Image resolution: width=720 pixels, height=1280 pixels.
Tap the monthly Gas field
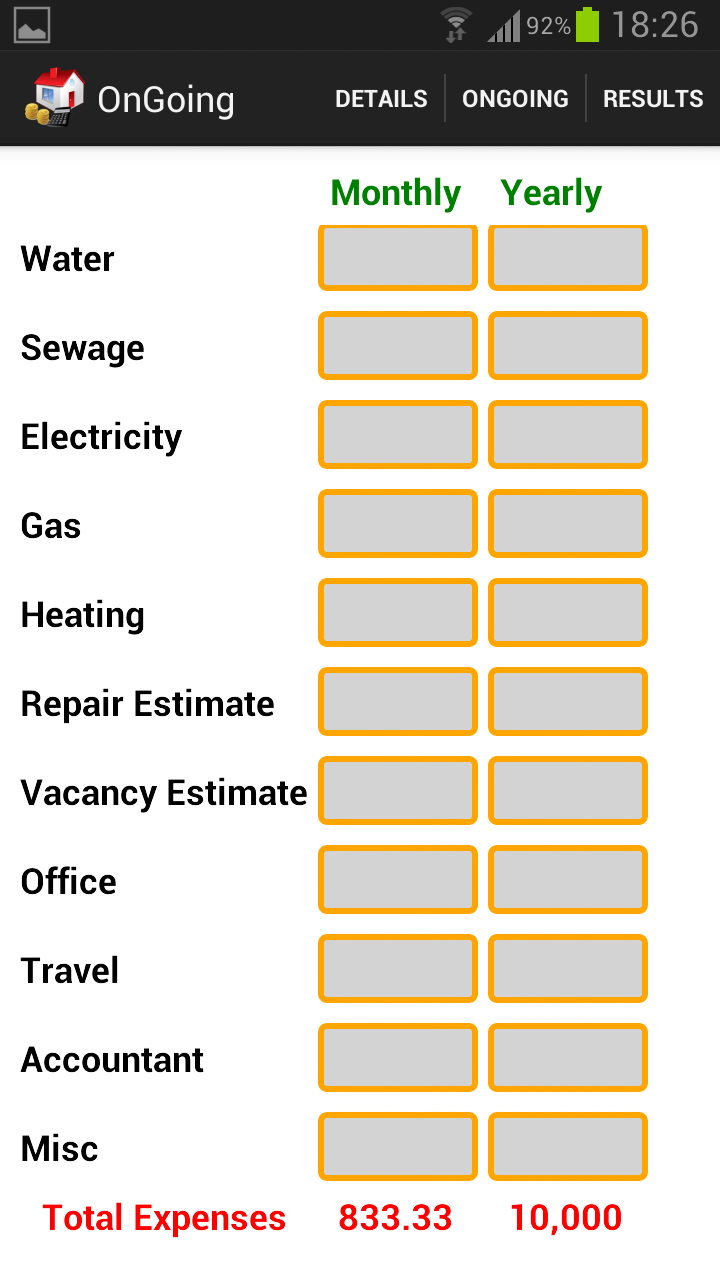[x=398, y=524]
